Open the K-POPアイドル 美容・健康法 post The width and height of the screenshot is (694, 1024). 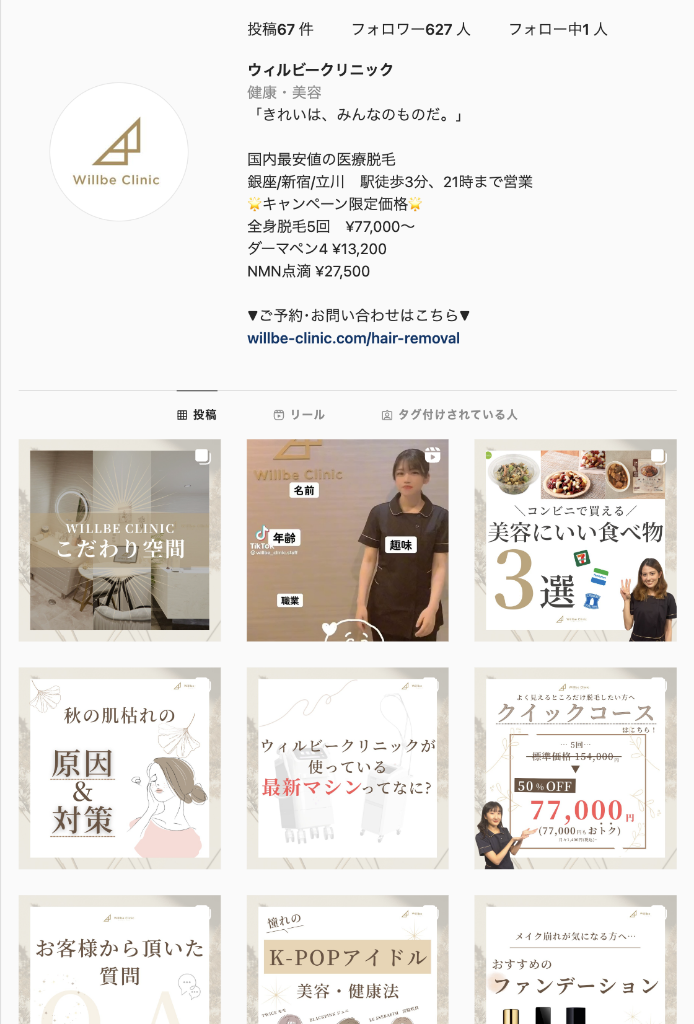(347, 960)
